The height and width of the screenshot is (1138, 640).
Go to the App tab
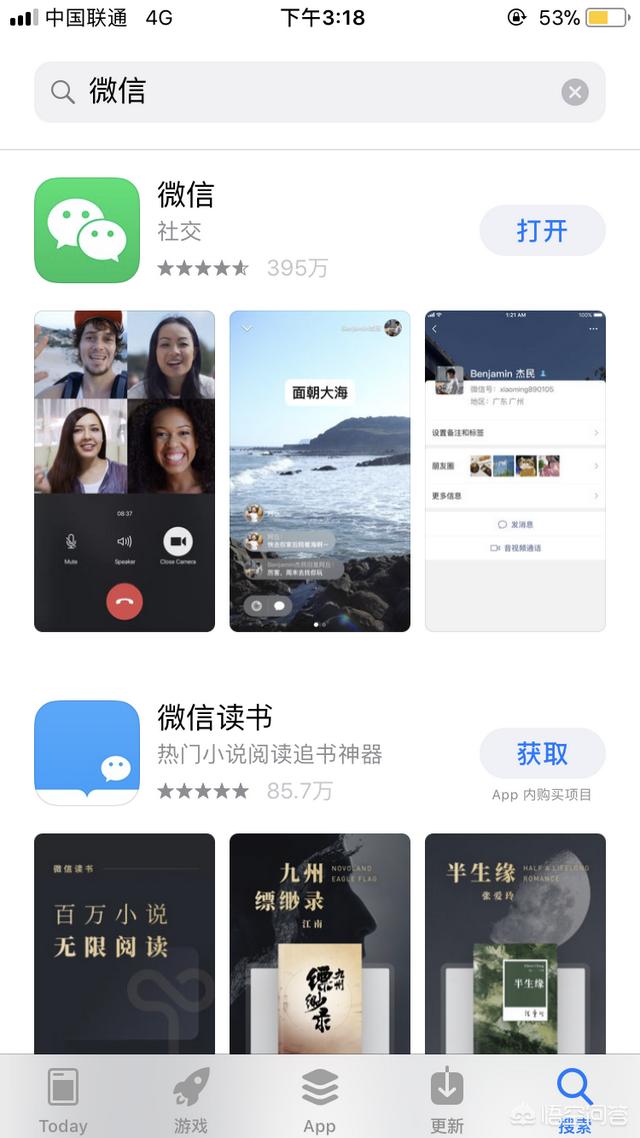[320, 1100]
